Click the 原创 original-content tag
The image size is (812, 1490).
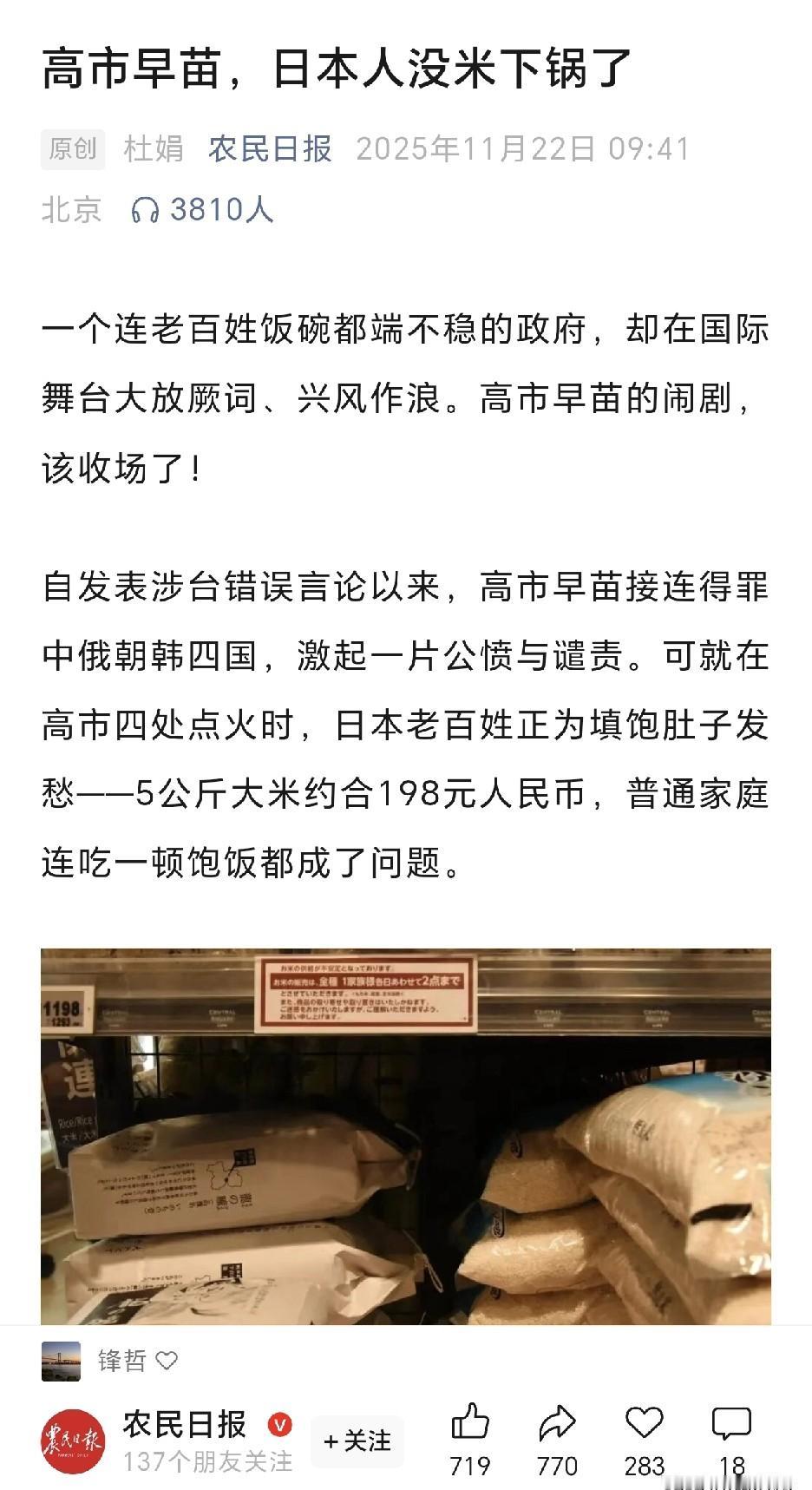(72, 148)
